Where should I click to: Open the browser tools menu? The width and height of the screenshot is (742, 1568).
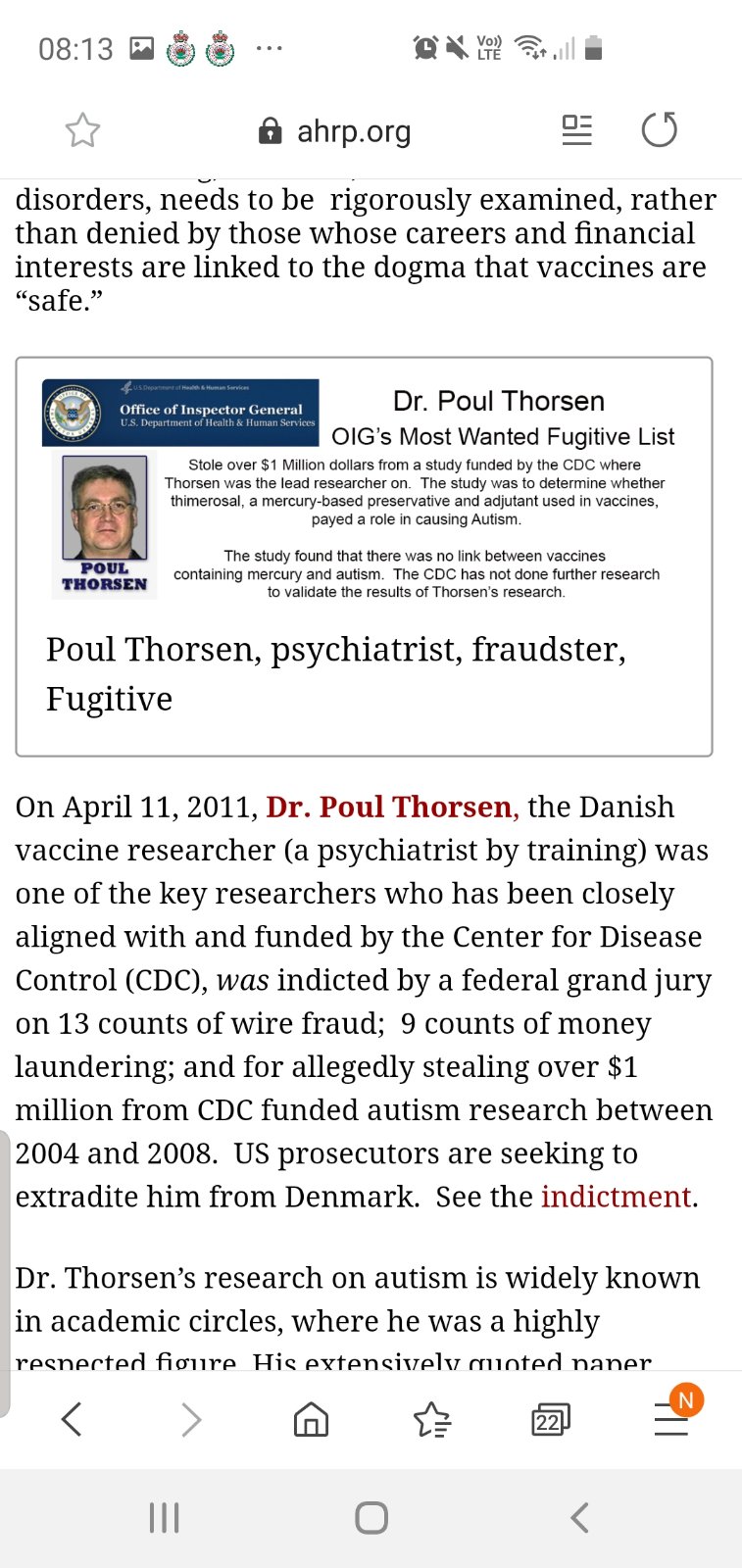click(x=671, y=1418)
